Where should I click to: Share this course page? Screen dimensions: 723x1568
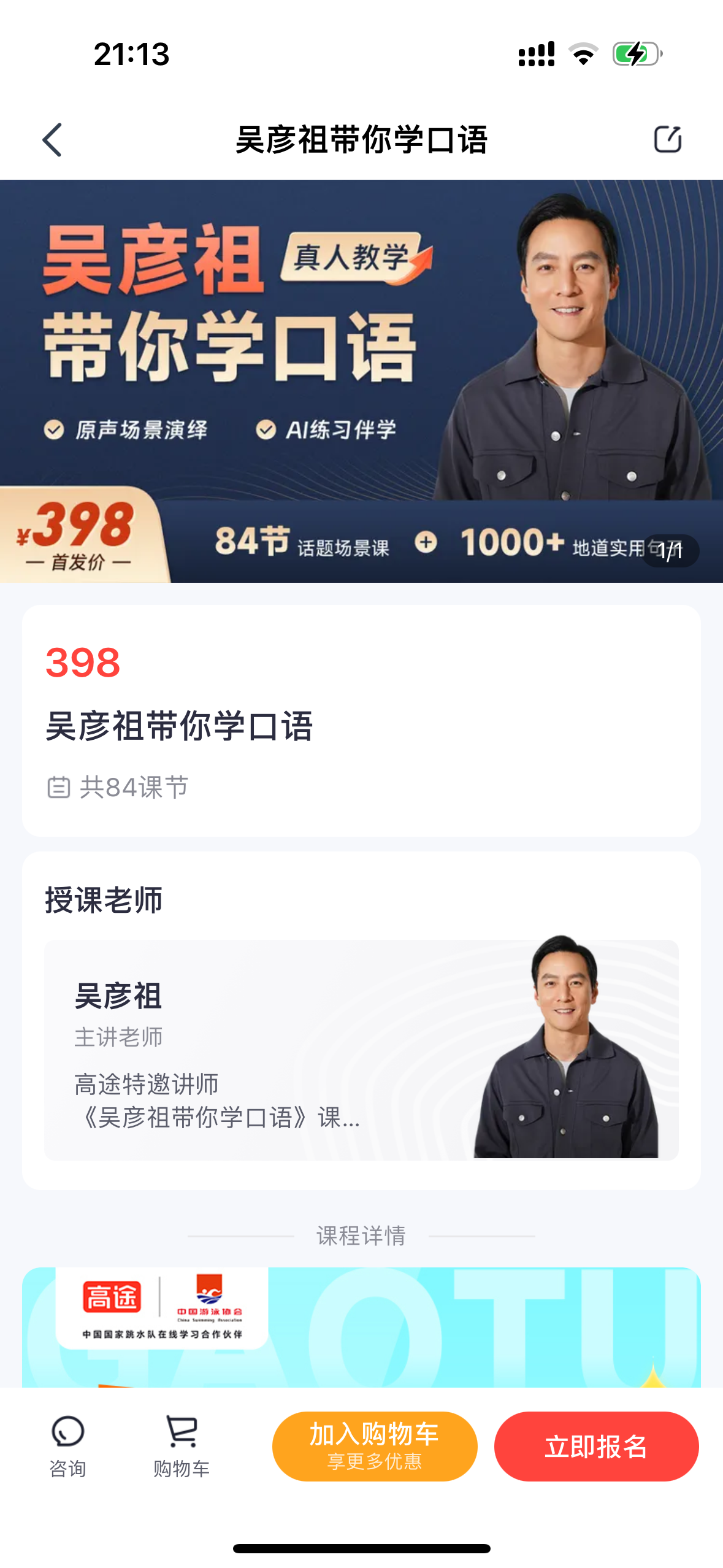click(x=667, y=139)
